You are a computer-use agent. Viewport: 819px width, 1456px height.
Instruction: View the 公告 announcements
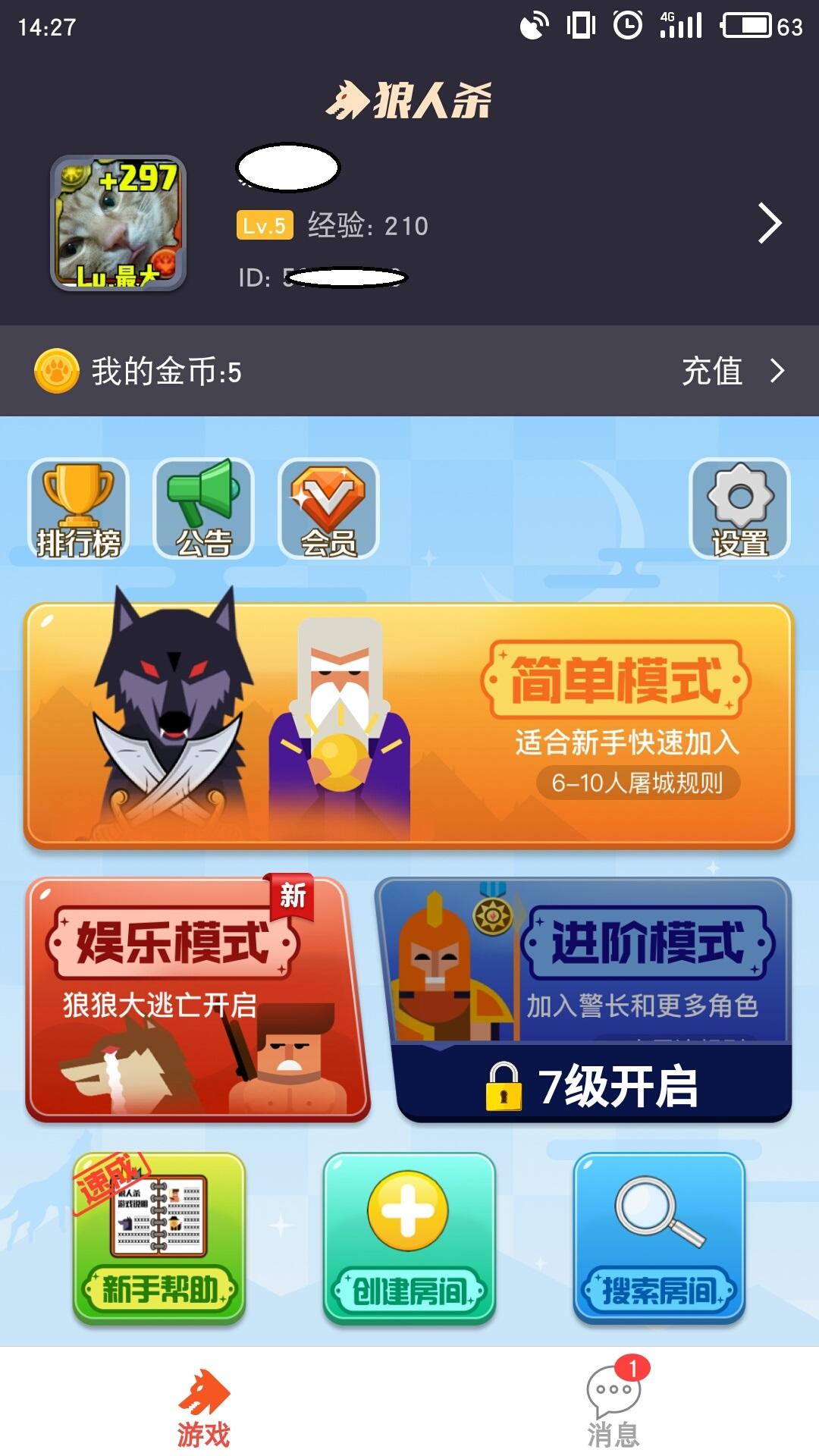pyautogui.click(x=203, y=509)
